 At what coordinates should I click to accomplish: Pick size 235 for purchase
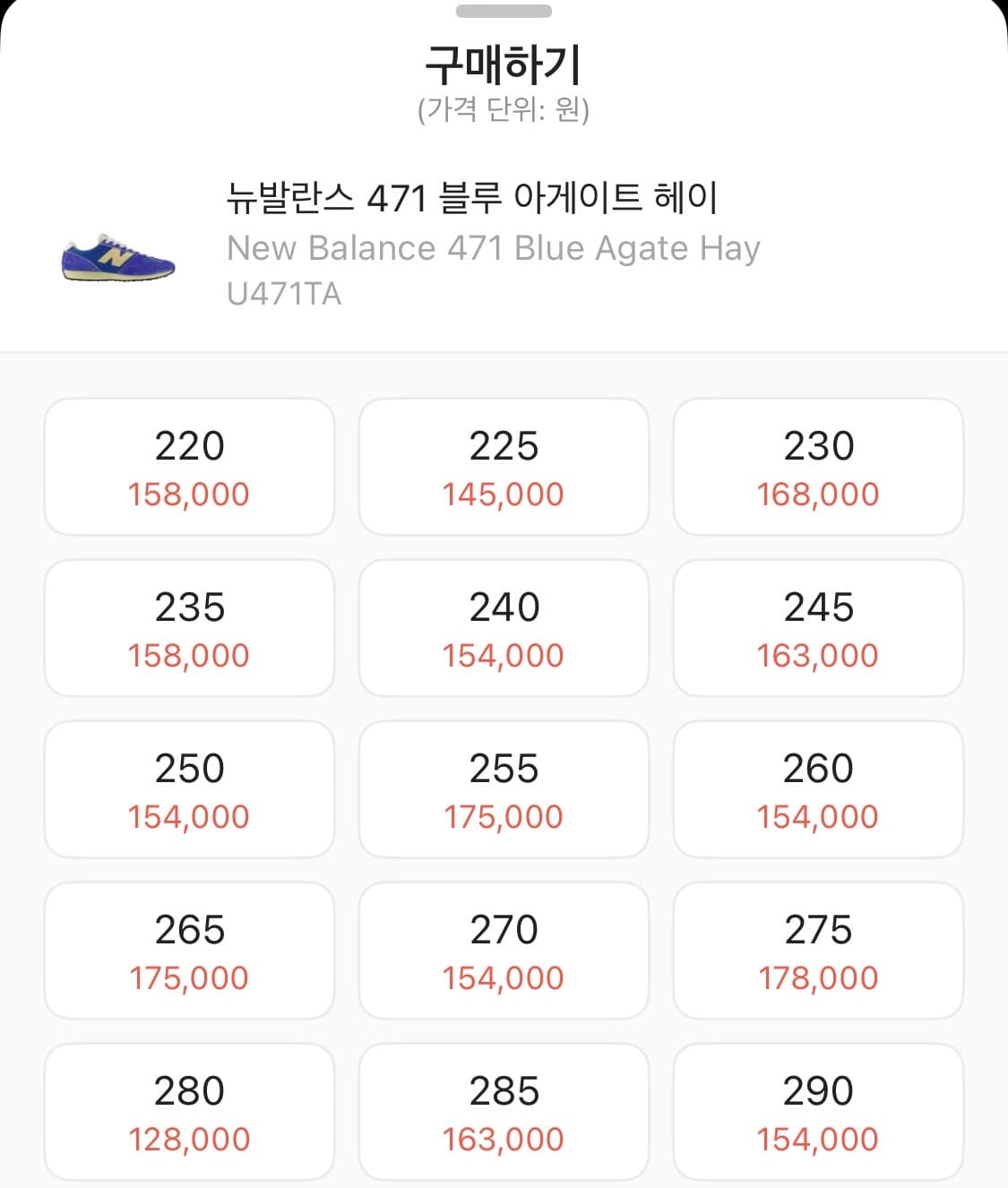point(189,627)
